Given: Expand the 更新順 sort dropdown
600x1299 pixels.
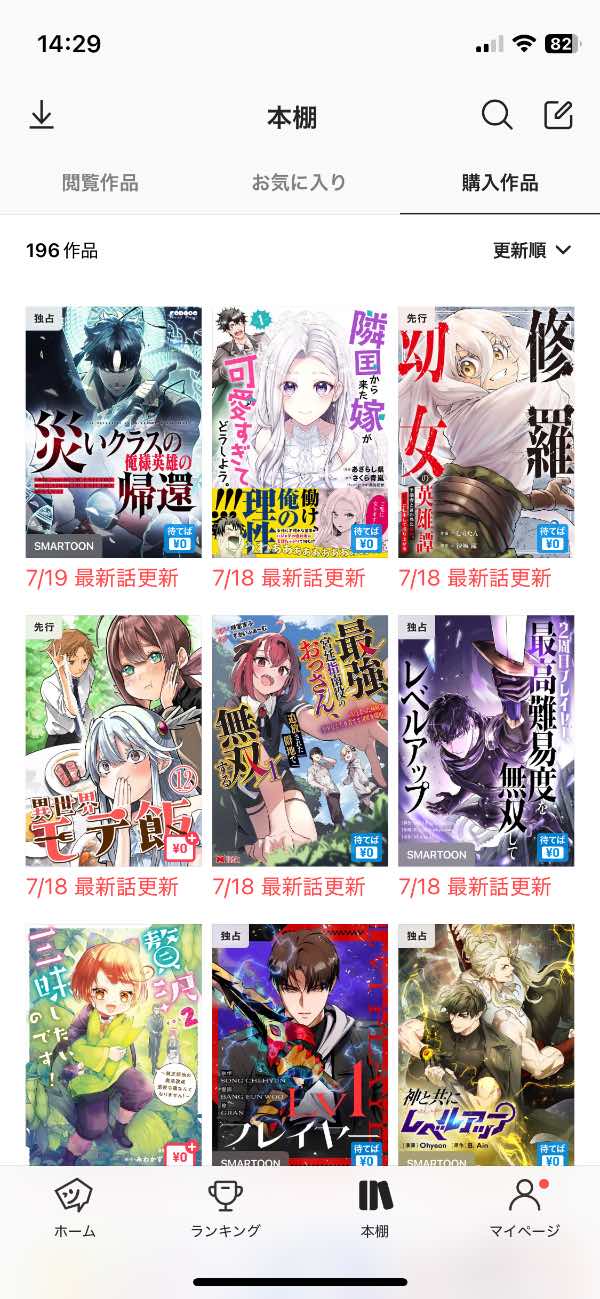Looking at the screenshot, I should [532, 250].
